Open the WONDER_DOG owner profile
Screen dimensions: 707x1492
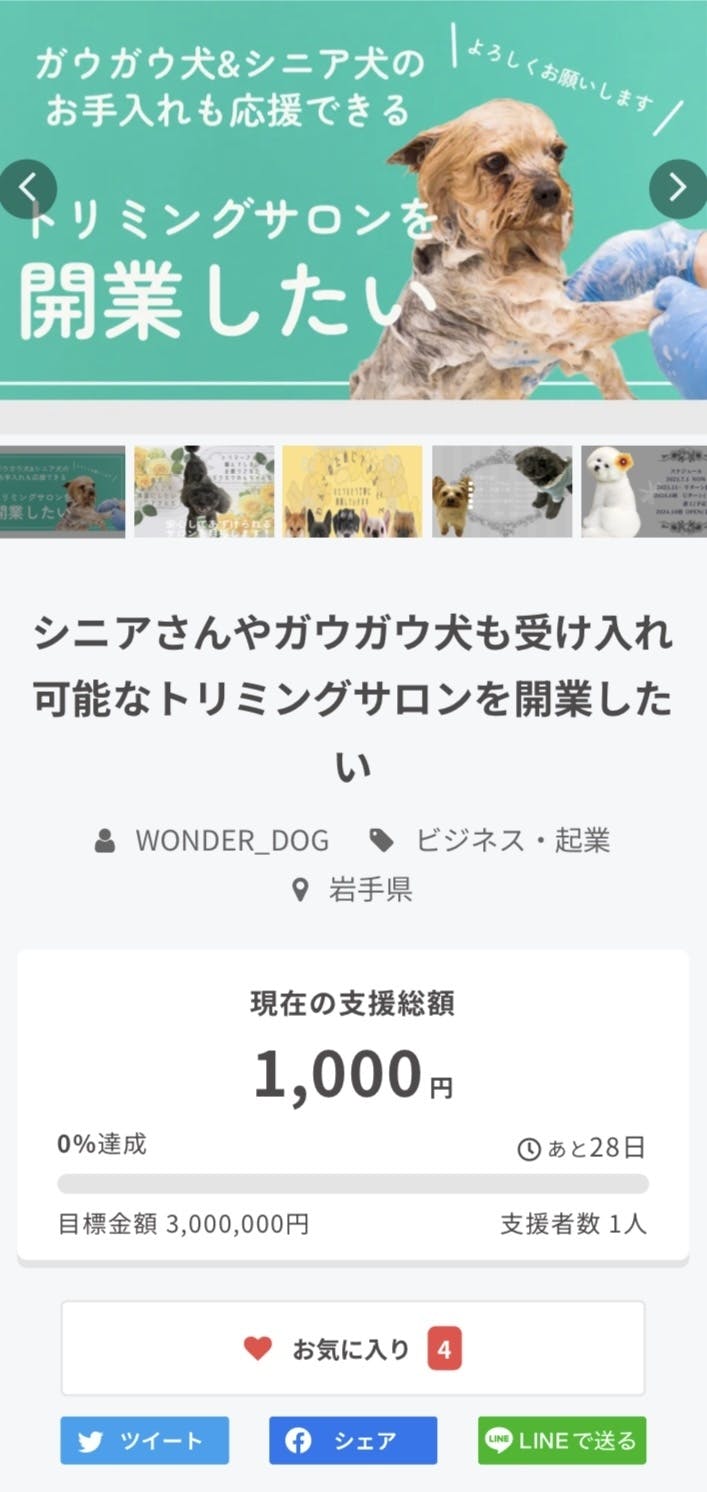click(231, 841)
